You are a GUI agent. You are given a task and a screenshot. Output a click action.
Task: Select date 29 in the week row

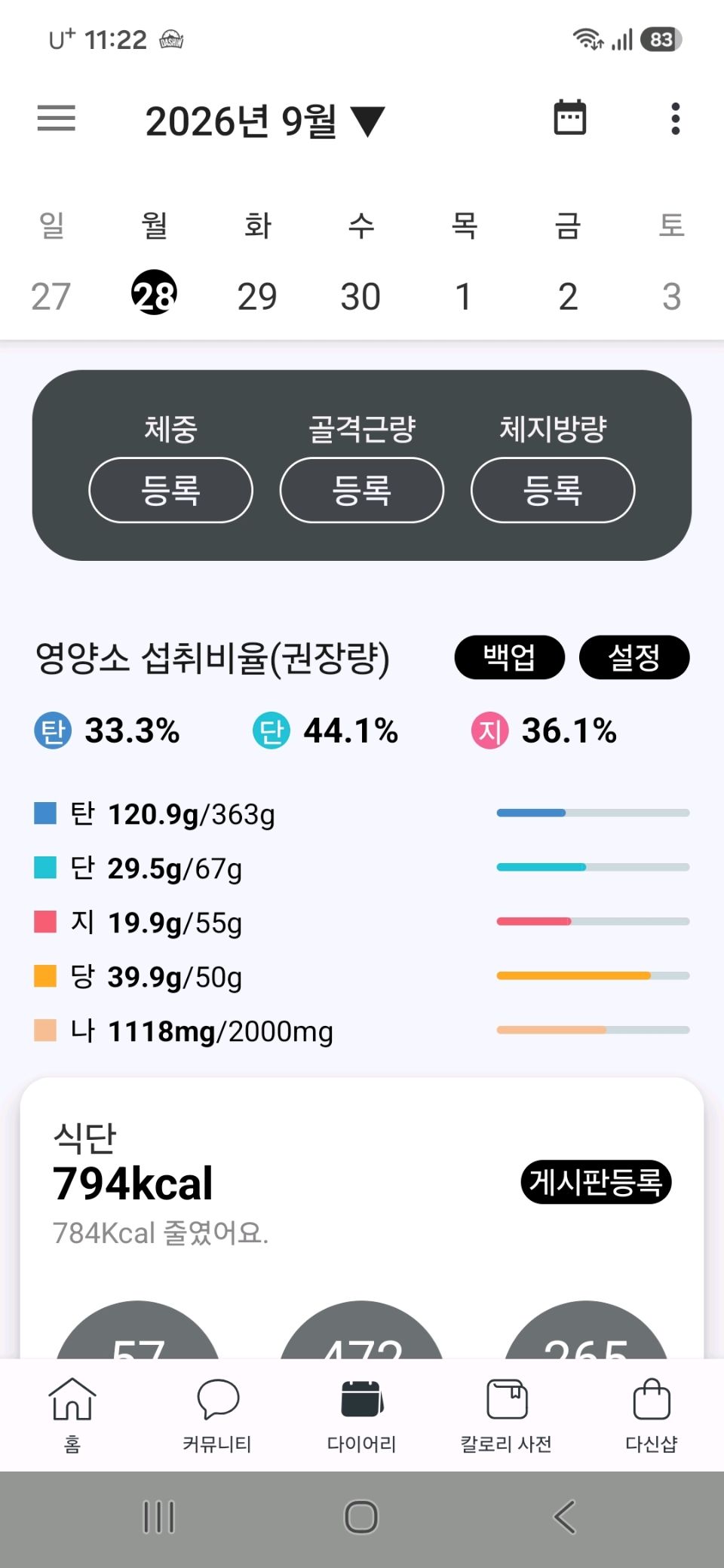point(257,296)
